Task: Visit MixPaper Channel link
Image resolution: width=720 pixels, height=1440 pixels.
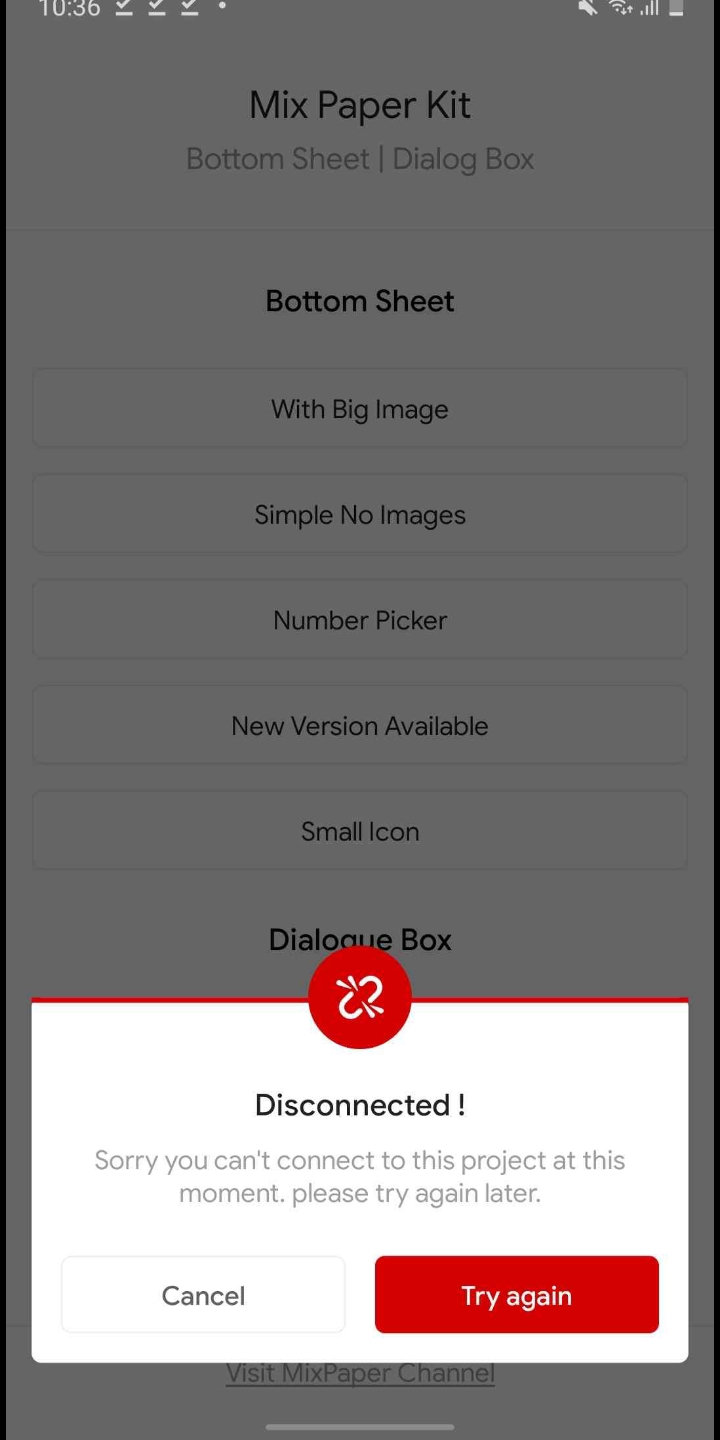Action: [360, 1374]
